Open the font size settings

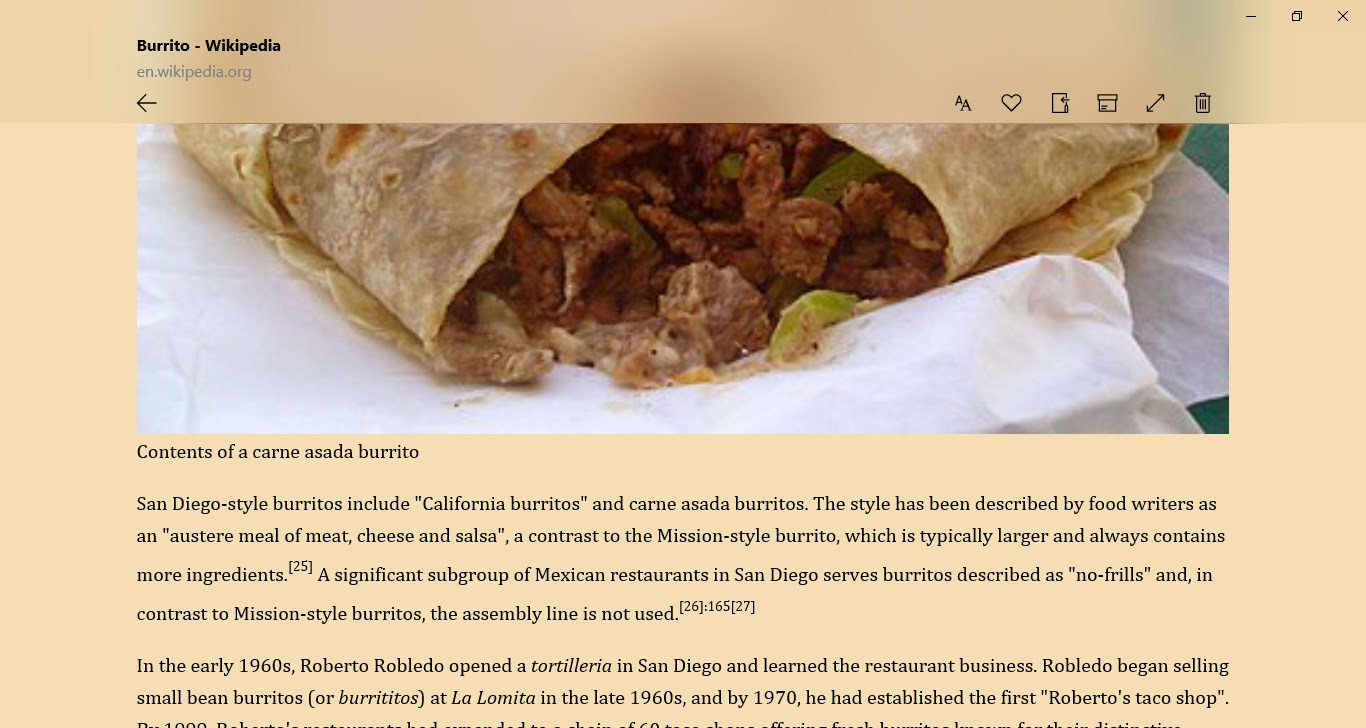[963, 103]
